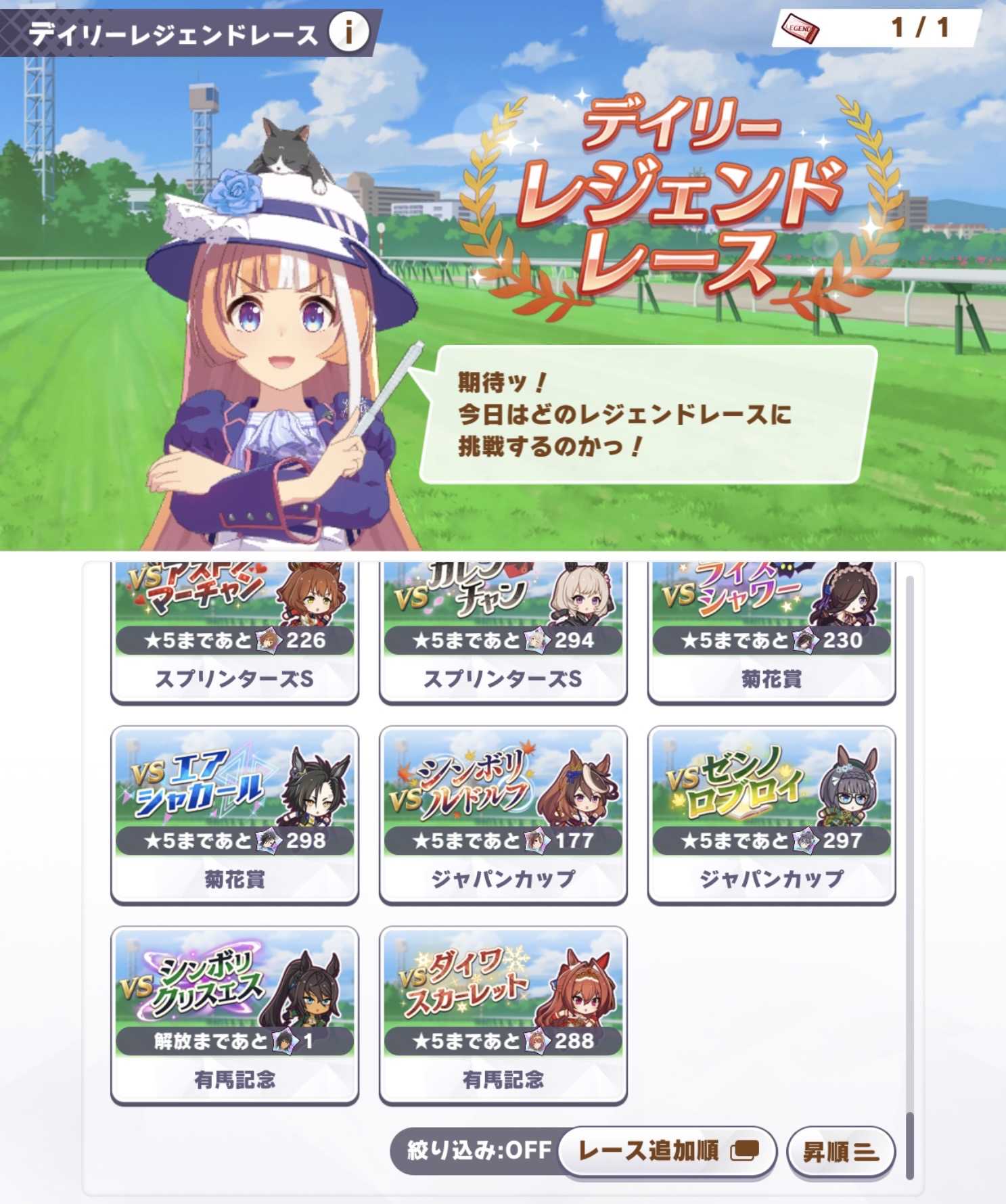The image size is (1006, 1204).
Task: Open the VS ライスシャワー 菊花賞 race
Action: click(x=771, y=632)
